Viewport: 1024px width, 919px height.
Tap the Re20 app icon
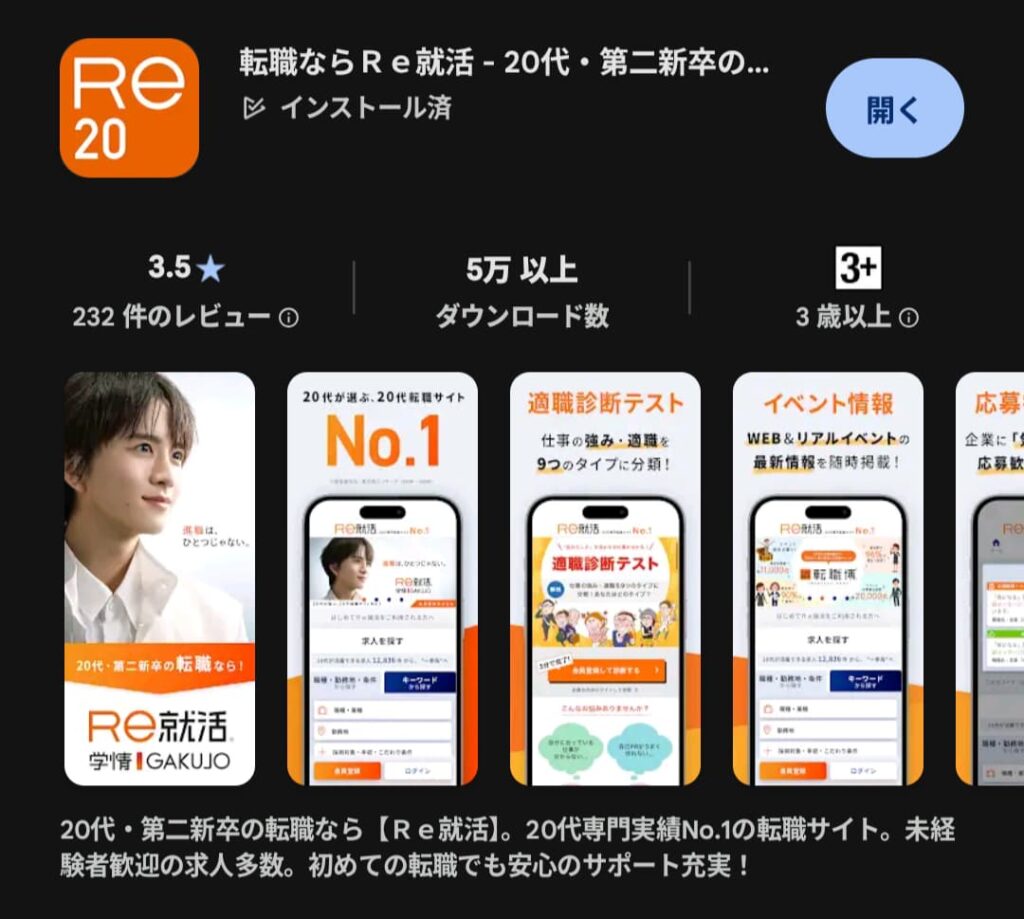click(129, 108)
